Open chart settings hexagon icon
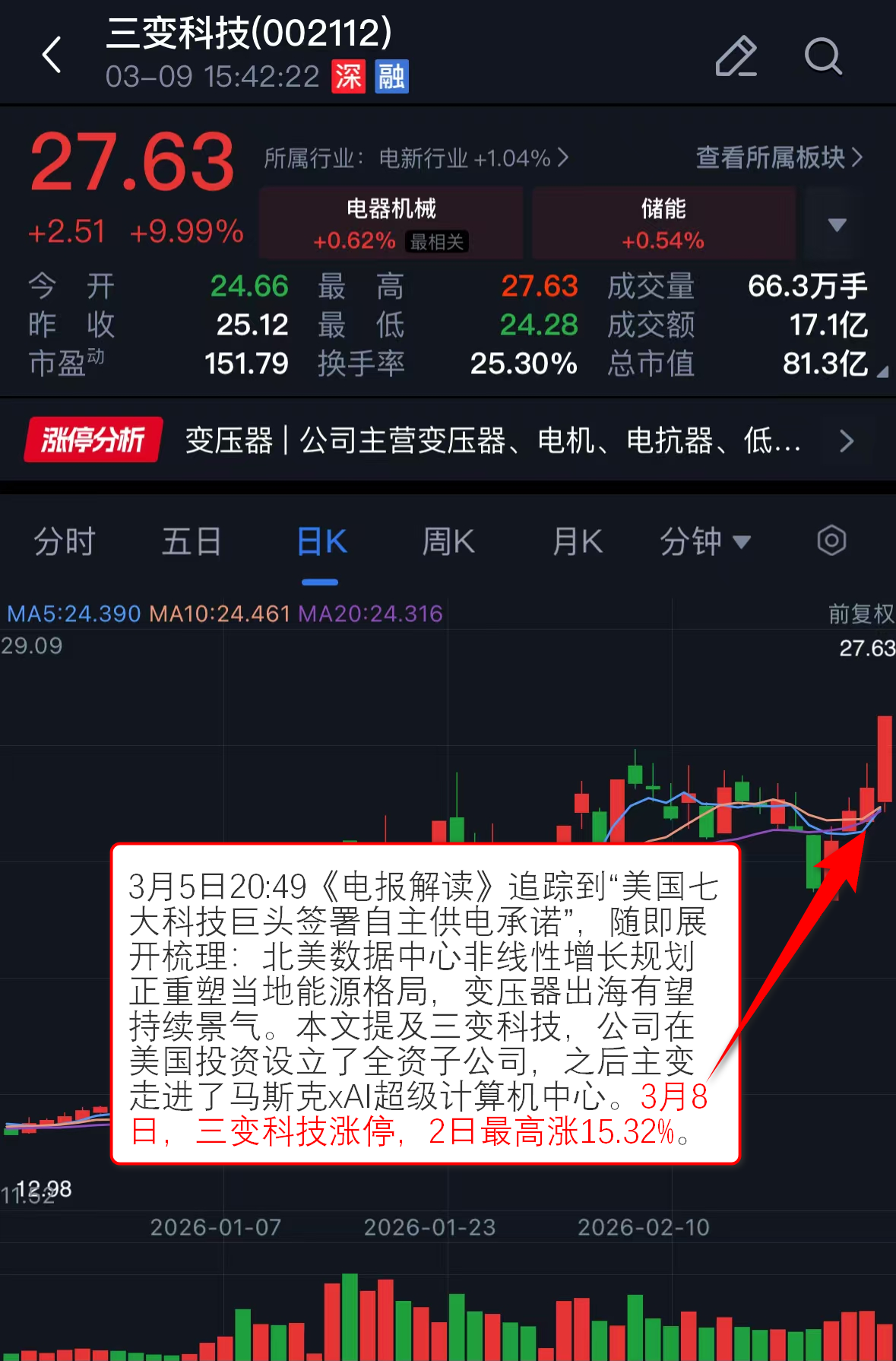The height and width of the screenshot is (1361, 896). tap(831, 541)
